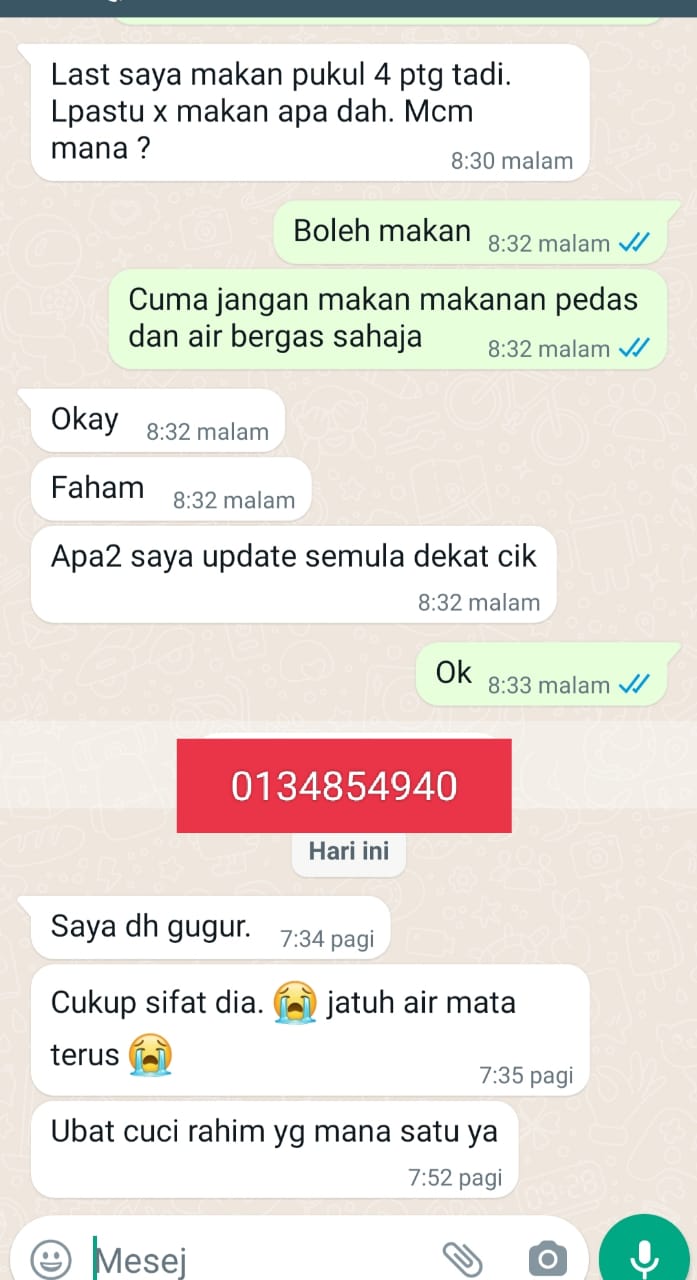Open the camera from the message bar

click(x=546, y=1257)
